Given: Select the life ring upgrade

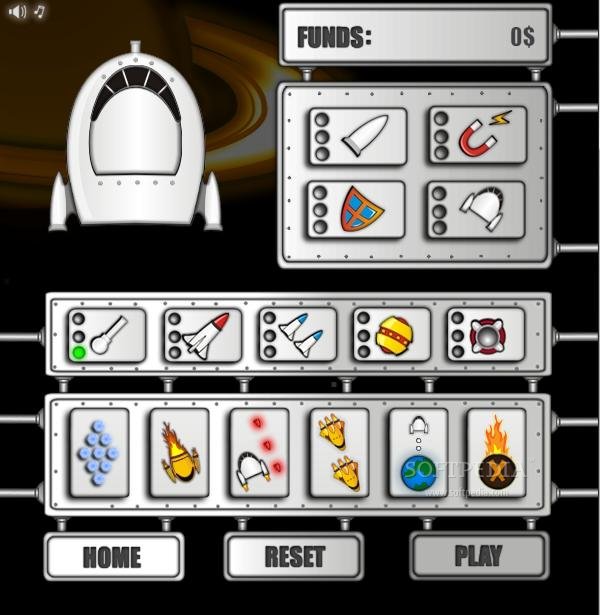Looking at the screenshot, I should tap(486, 335).
